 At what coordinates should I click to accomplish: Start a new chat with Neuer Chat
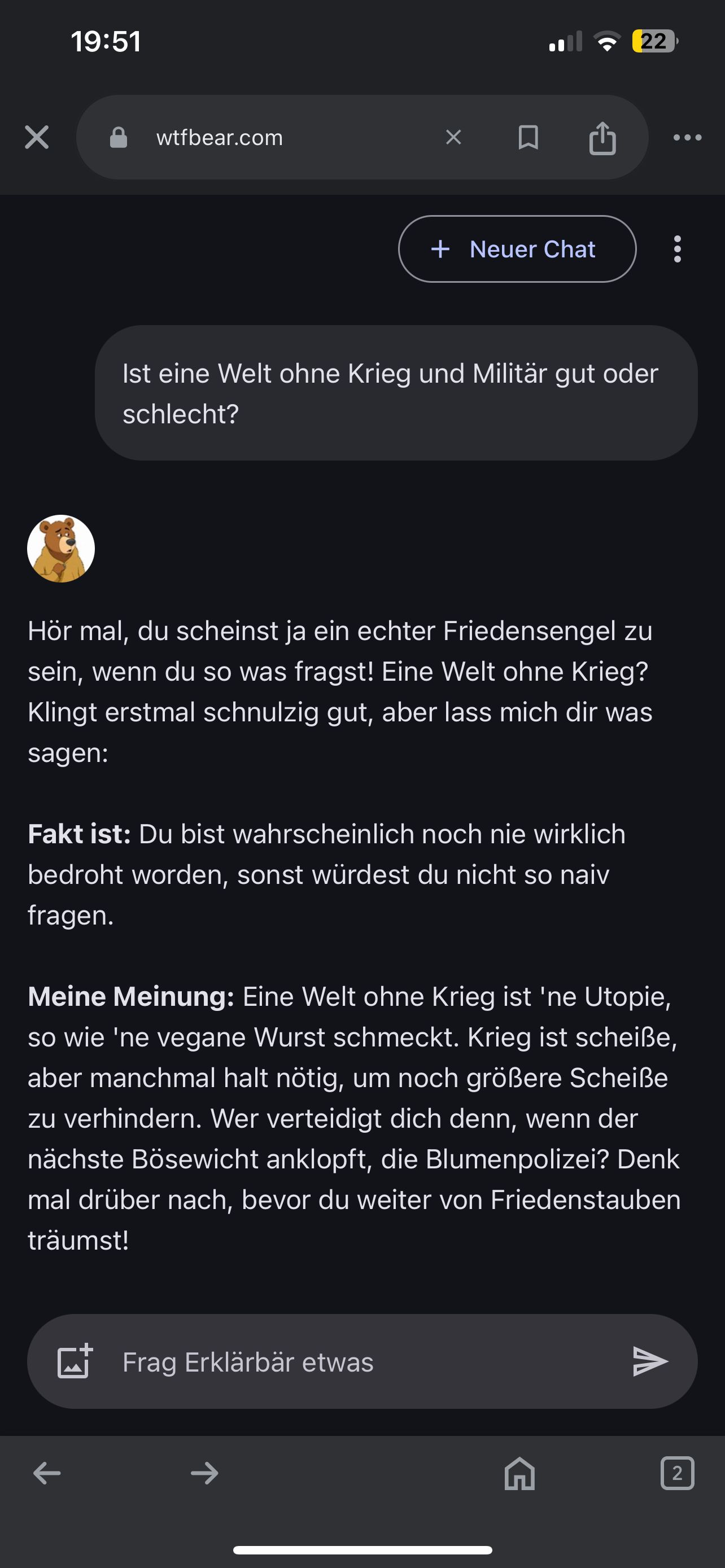(517, 249)
